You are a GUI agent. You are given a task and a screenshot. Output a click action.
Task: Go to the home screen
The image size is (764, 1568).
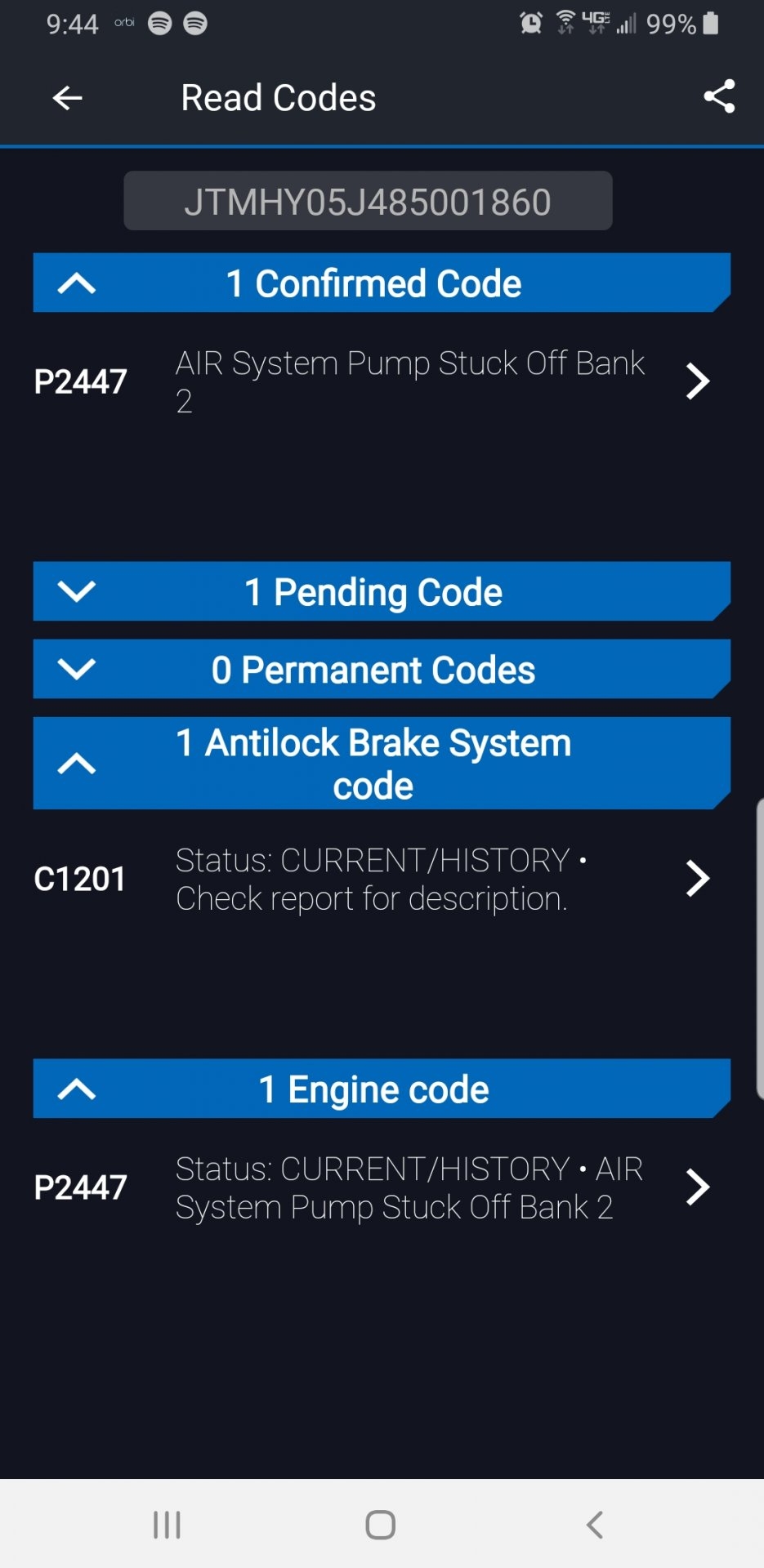(381, 1525)
